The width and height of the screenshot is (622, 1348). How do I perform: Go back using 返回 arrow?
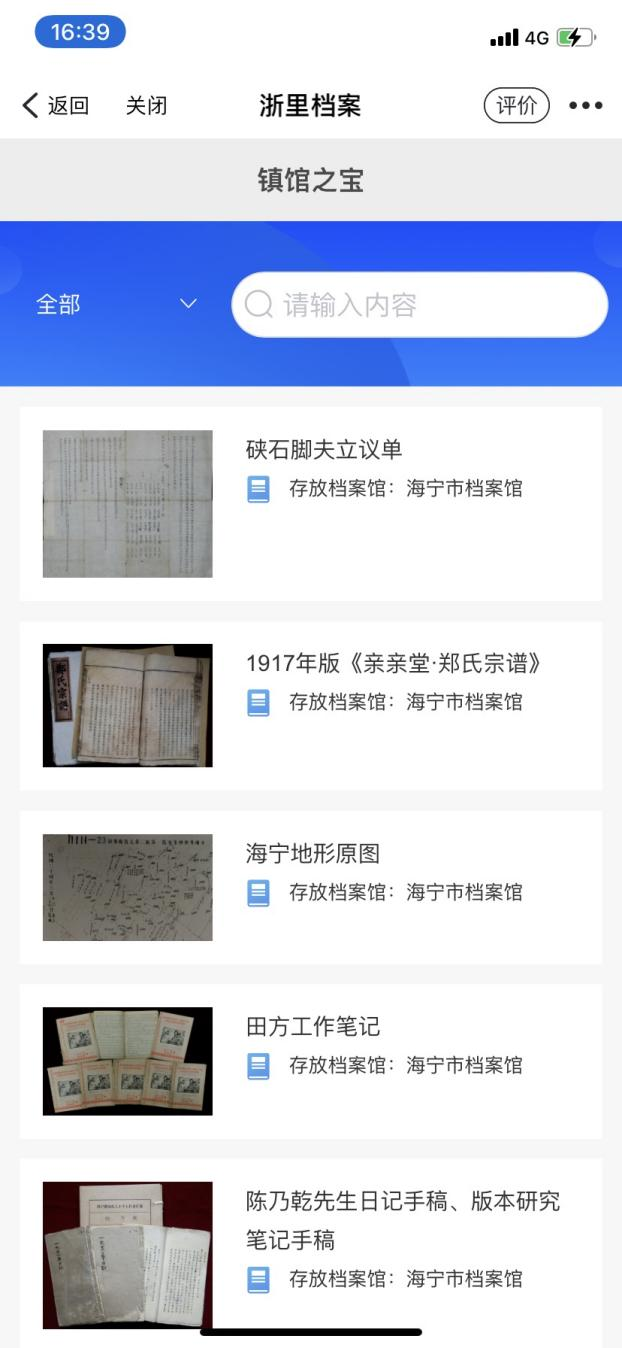(x=55, y=106)
